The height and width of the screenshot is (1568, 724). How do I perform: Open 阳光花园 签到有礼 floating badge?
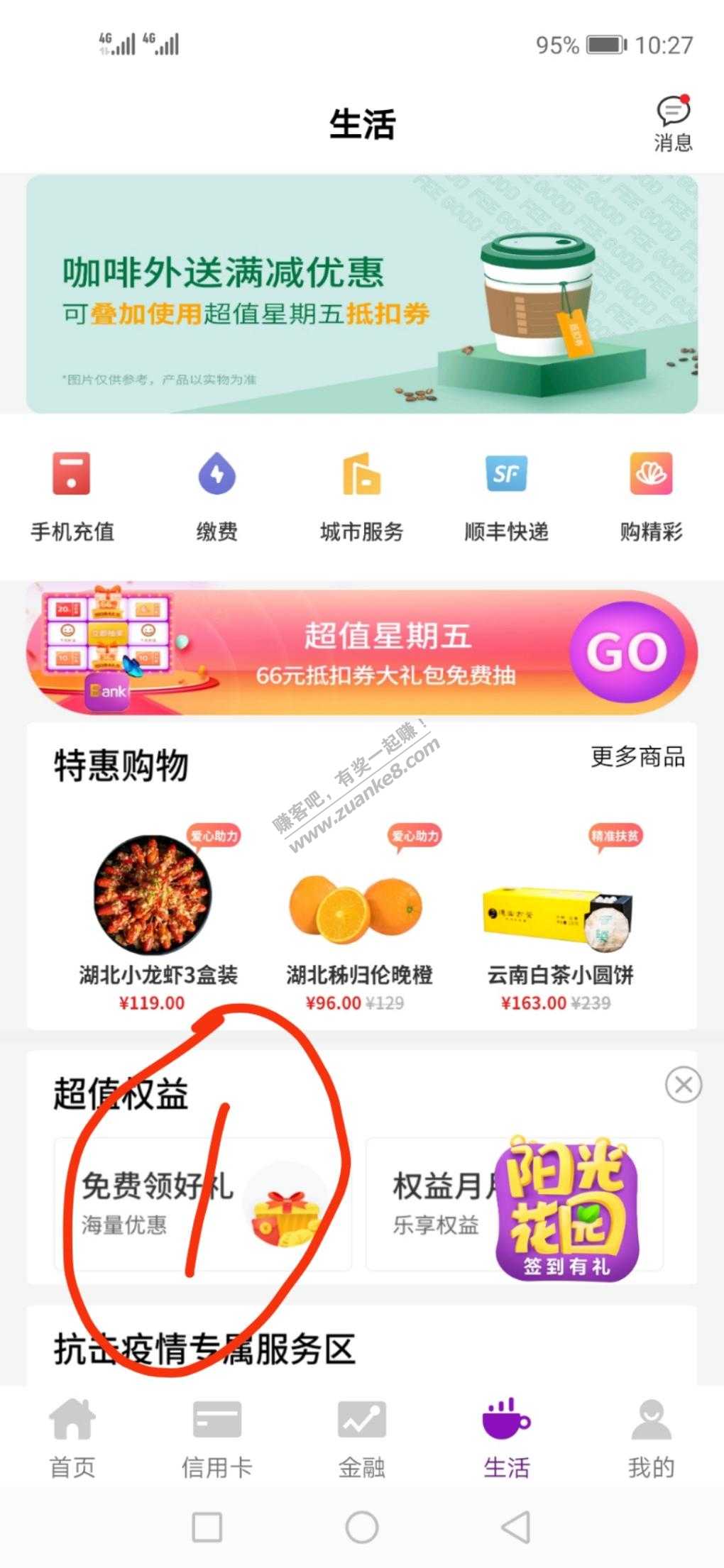pyautogui.click(x=568, y=1206)
